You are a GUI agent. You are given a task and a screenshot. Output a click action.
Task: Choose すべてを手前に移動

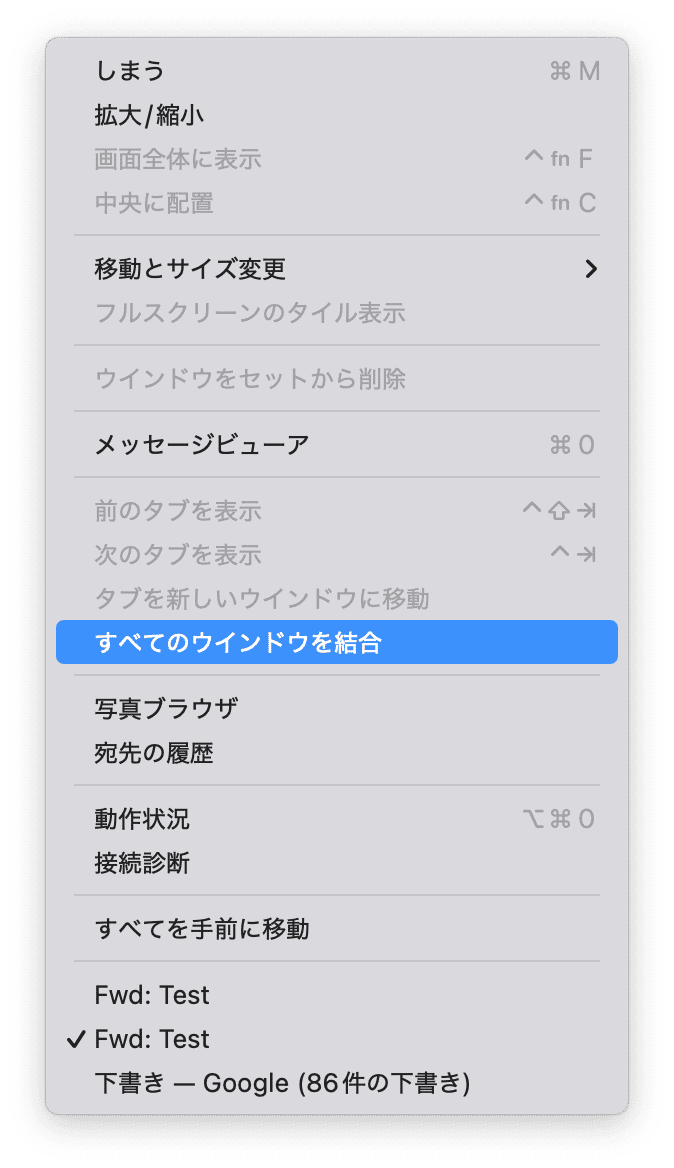(337, 929)
